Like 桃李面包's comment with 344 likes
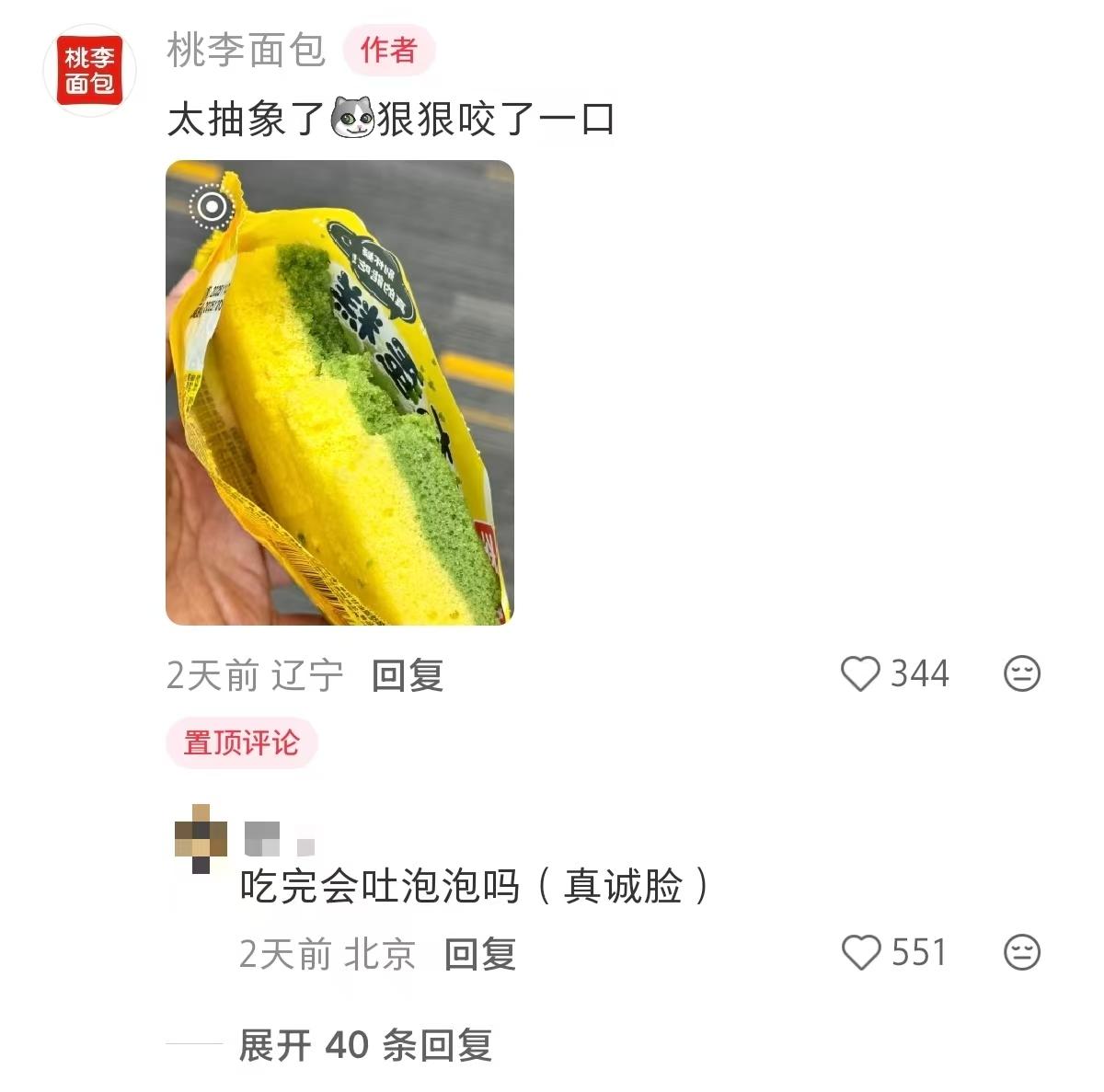This screenshot has width=1104, height=1092. [861, 673]
